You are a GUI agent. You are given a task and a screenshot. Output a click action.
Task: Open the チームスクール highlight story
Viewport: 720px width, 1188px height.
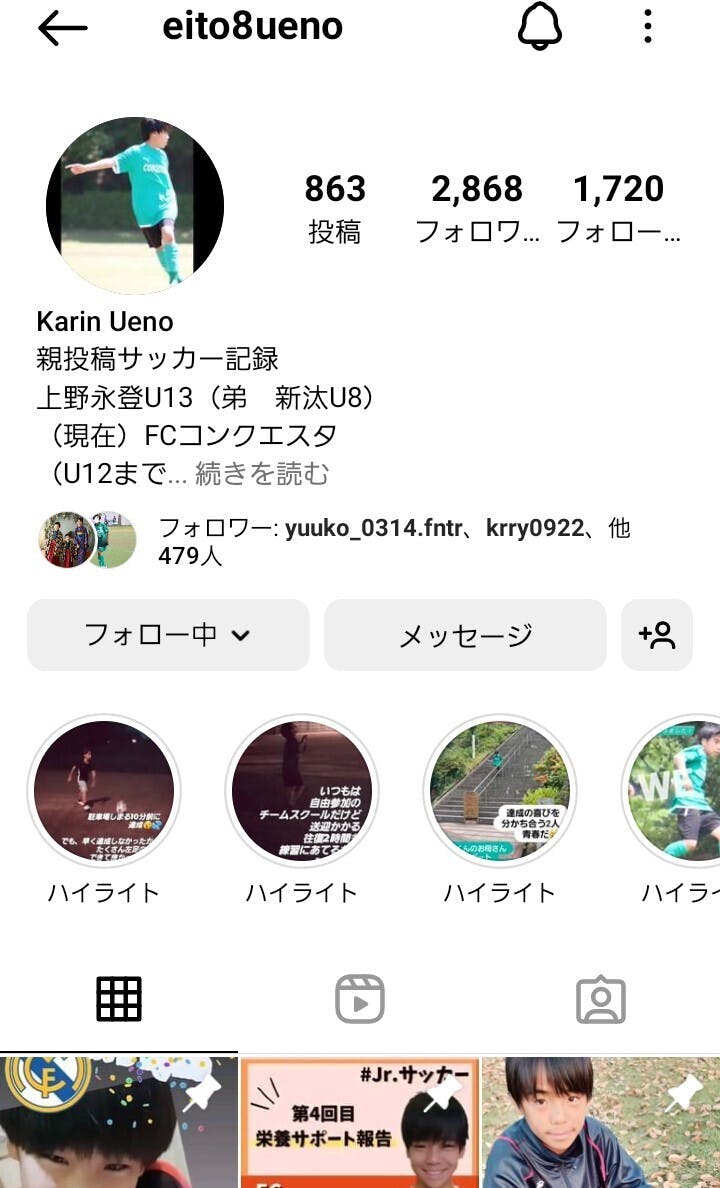[301, 791]
